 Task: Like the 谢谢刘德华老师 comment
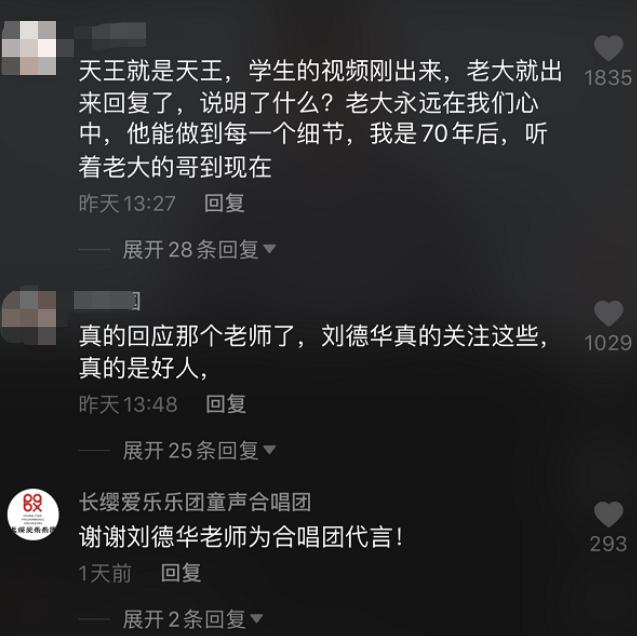(x=608, y=515)
